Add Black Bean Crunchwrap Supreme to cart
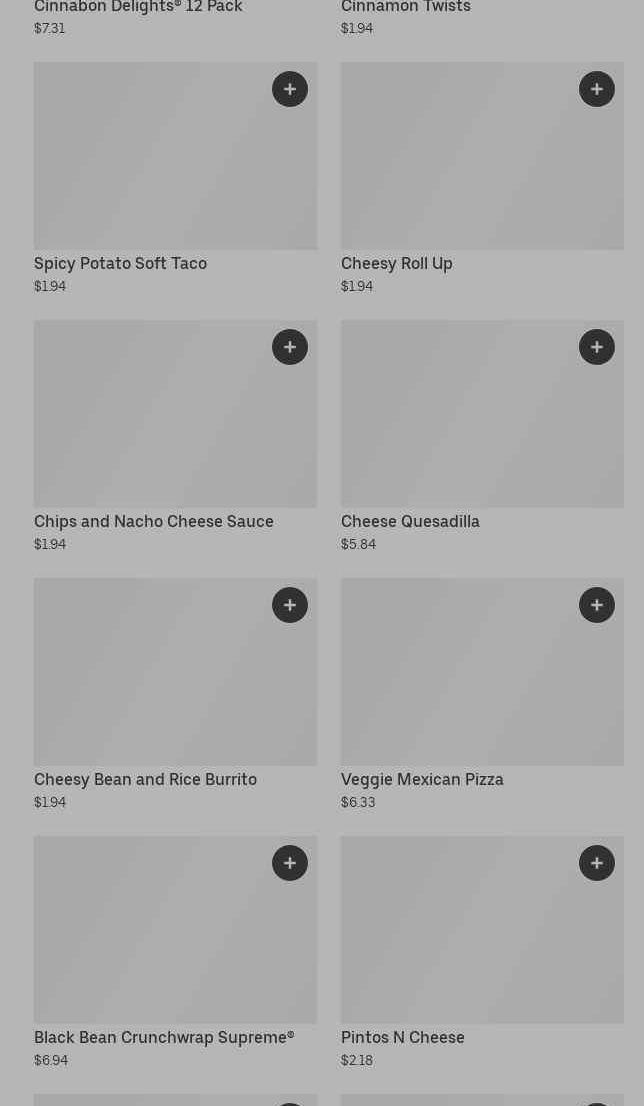 tap(290, 863)
